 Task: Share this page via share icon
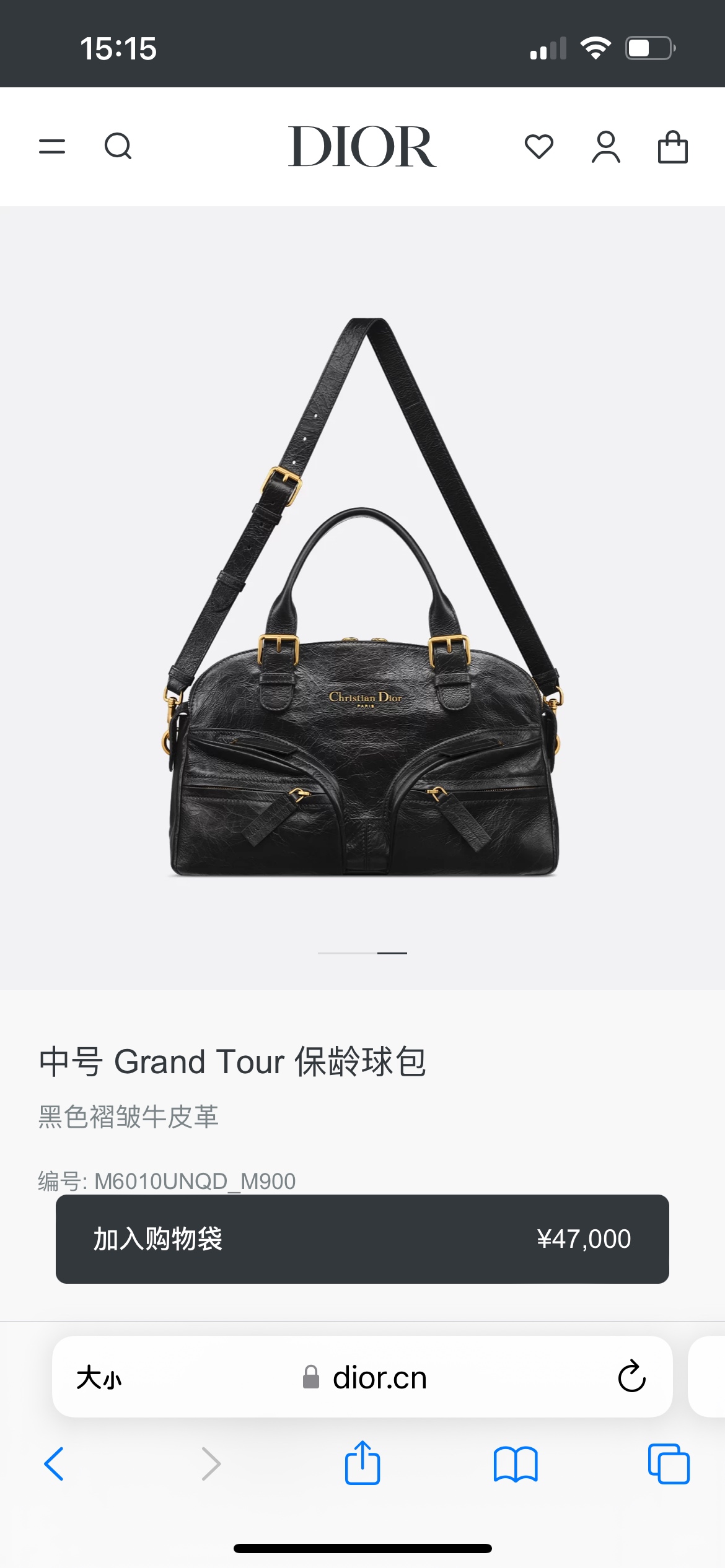click(362, 1463)
